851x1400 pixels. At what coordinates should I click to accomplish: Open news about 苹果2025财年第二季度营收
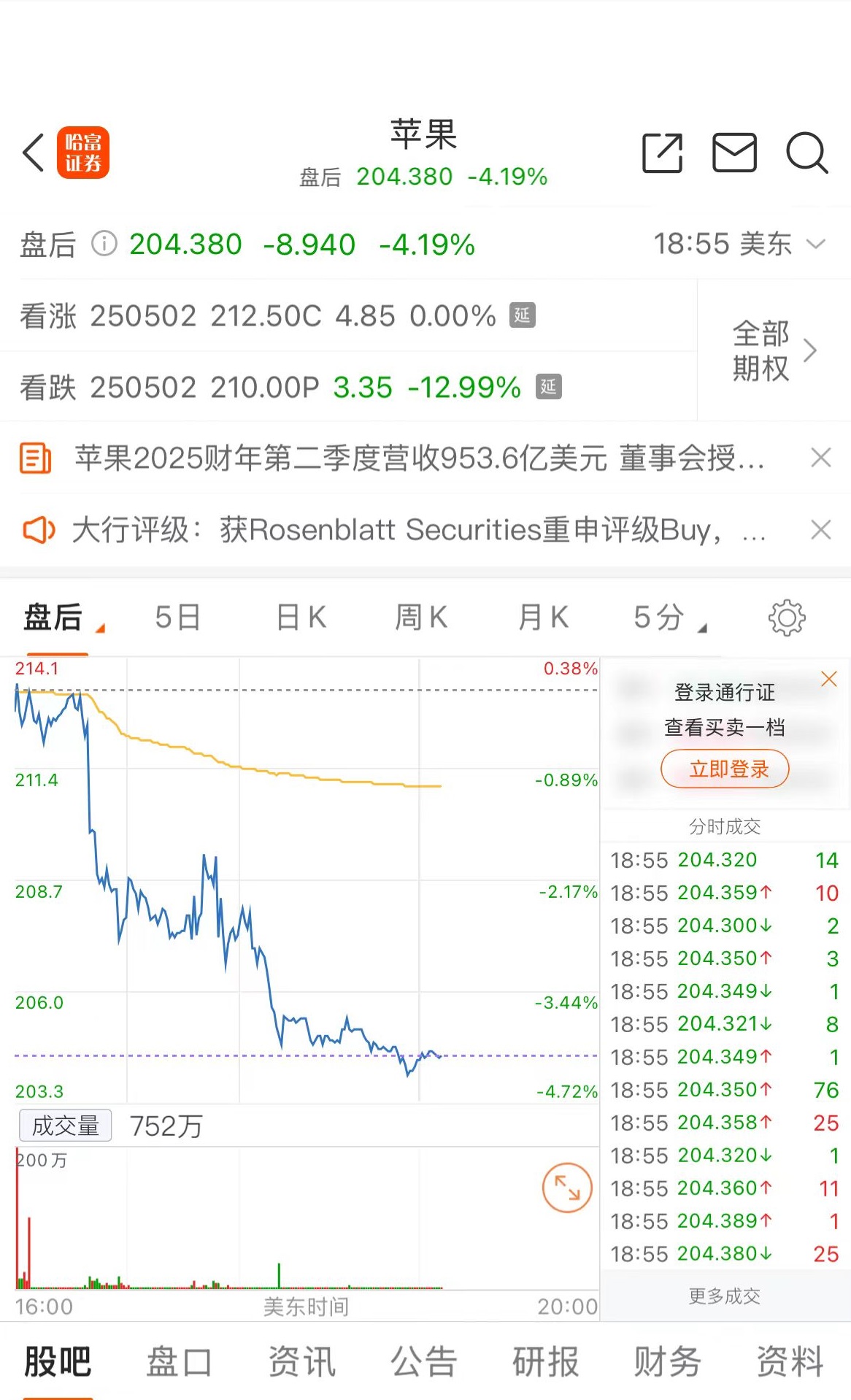click(x=419, y=458)
